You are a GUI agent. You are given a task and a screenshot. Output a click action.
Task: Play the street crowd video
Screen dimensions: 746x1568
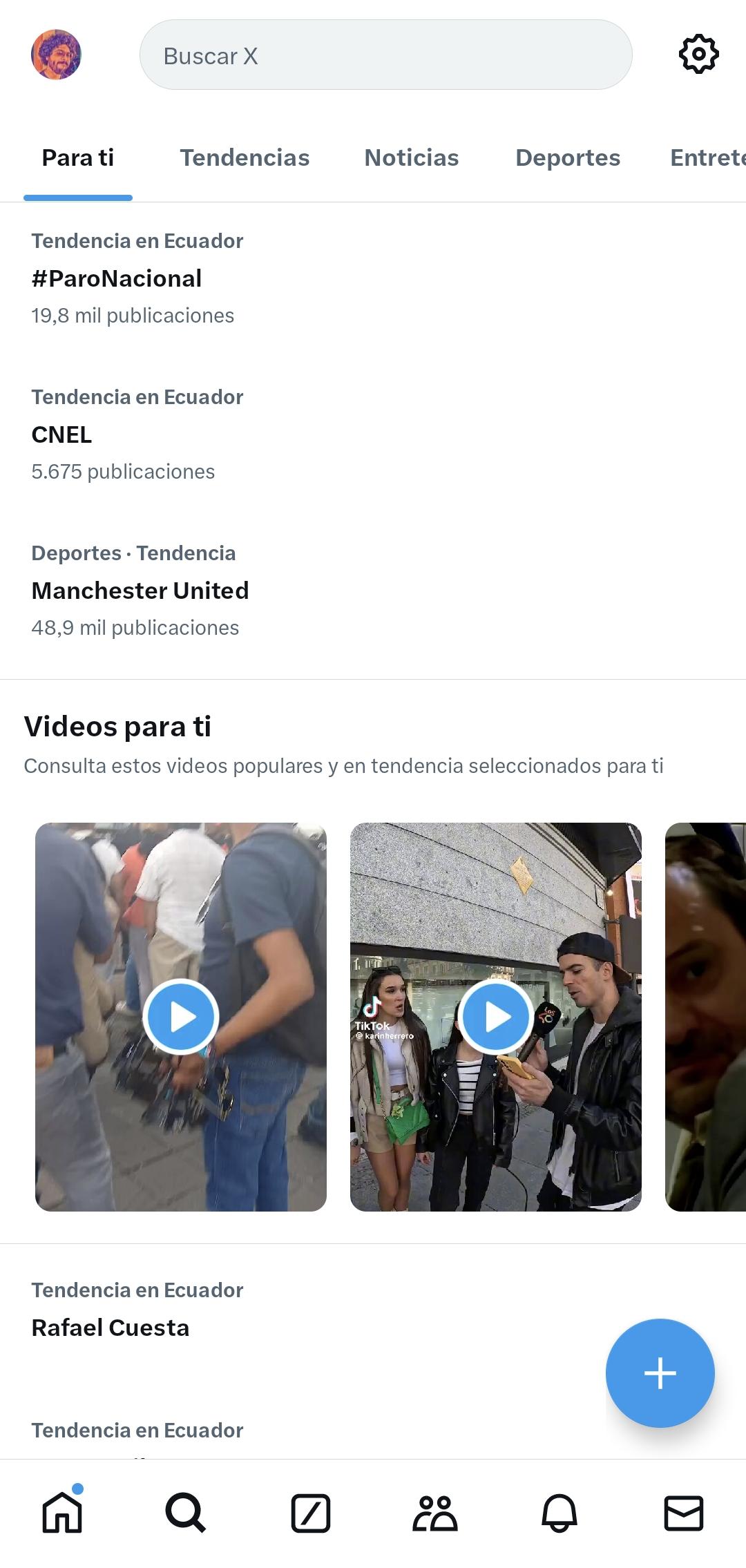point(181,1017)
